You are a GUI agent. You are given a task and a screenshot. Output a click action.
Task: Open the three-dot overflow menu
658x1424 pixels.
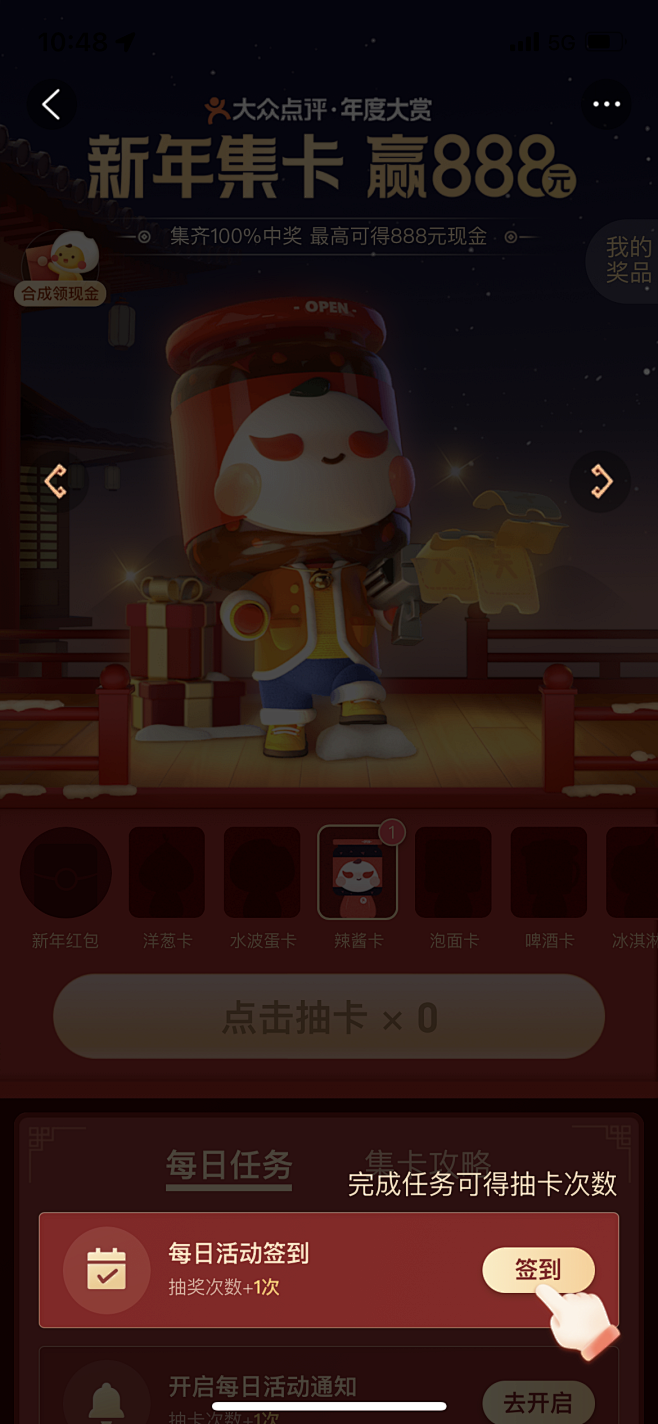pos(606,104)
